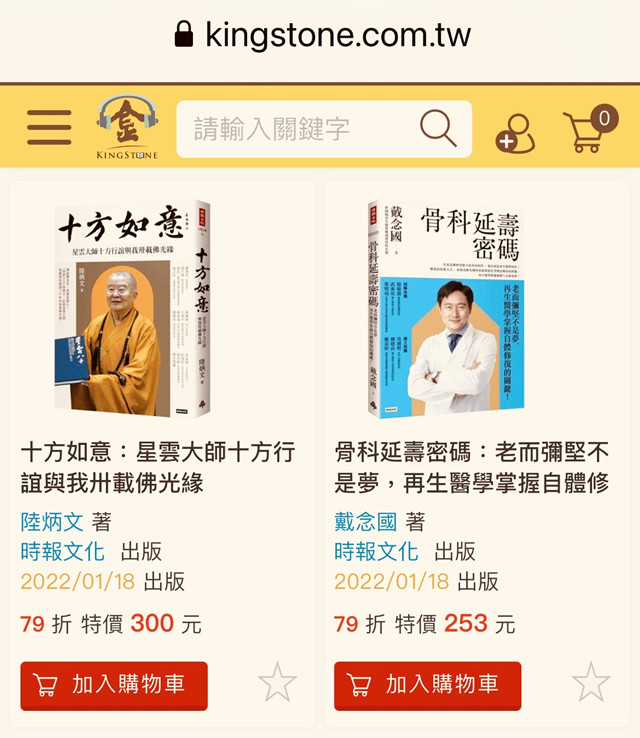Add 骨科延壽密碼 to cart
This screenshot has width=640, height=738.
428,685
